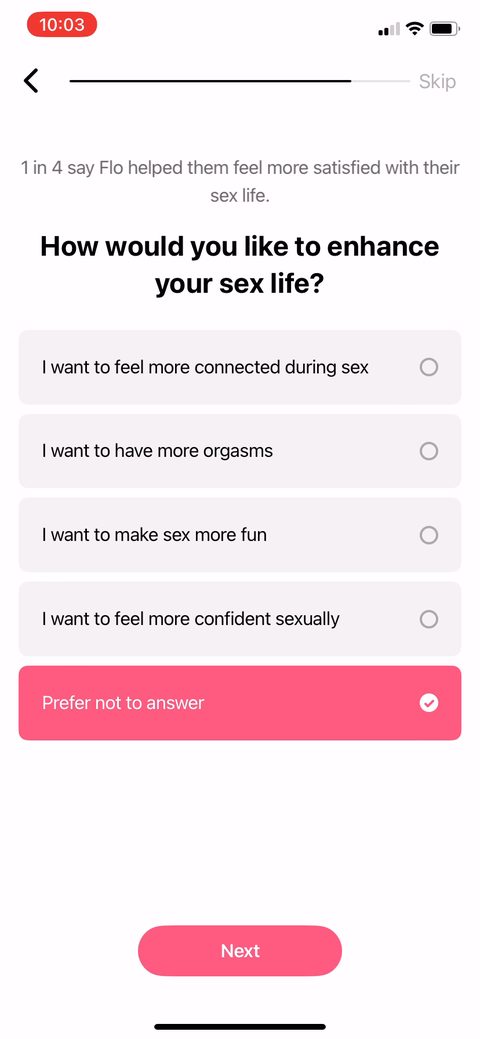
Task: Pick I want to make sex more fun
Action: pos(239,535)
